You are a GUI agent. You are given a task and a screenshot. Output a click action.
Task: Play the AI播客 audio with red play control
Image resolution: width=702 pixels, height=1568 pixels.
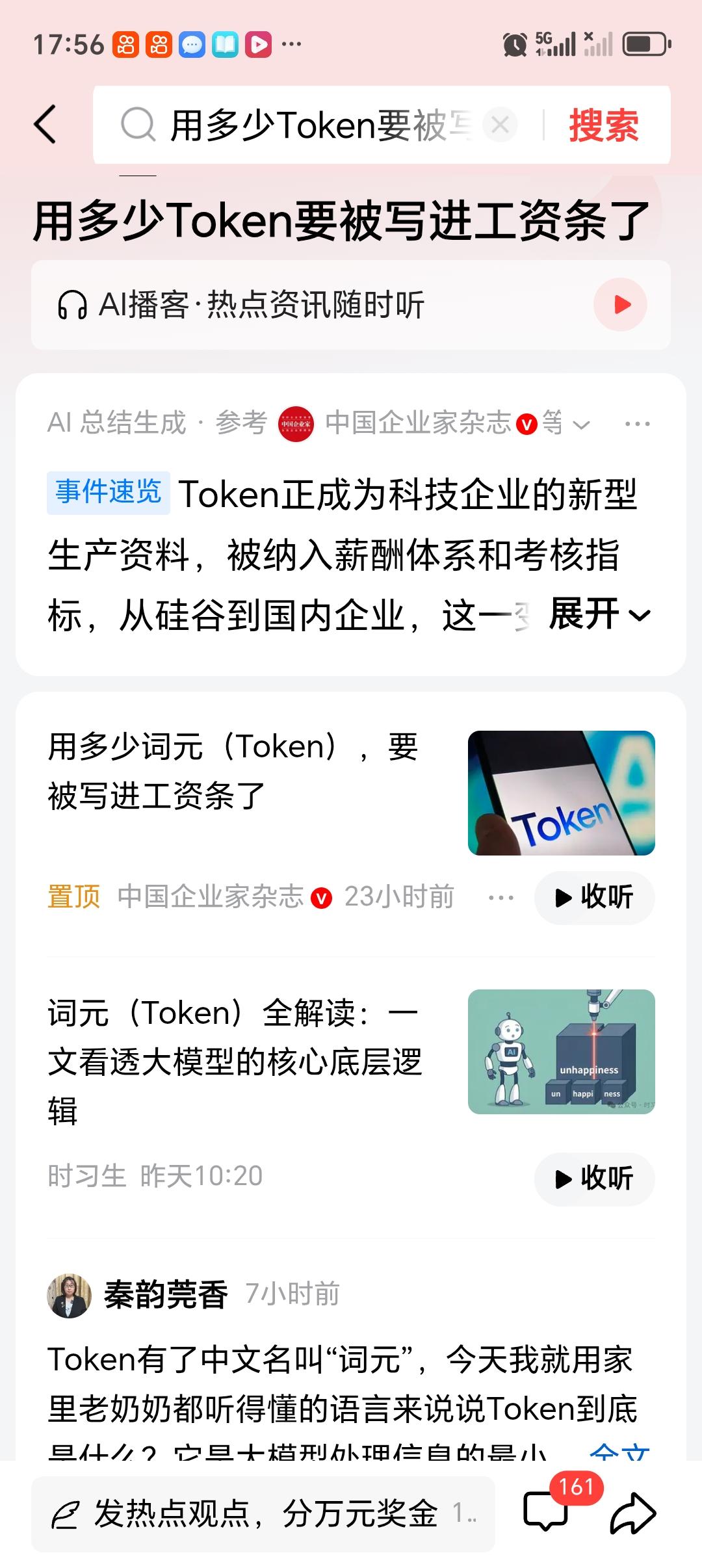click(x=619, y=304)
